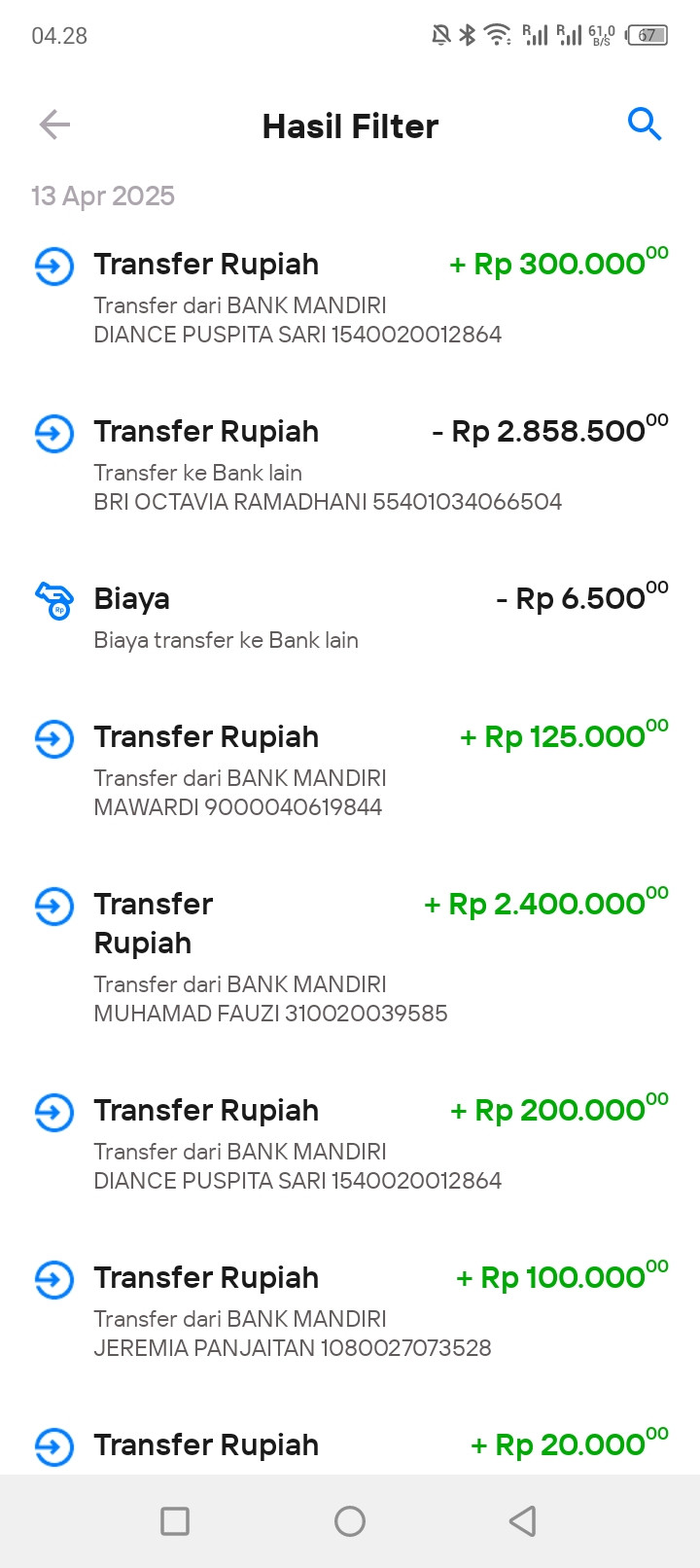View the Muhamad Fauzi Rp 2.400.000 transfer
700x1568 pixels.
[x=350, y=956]
